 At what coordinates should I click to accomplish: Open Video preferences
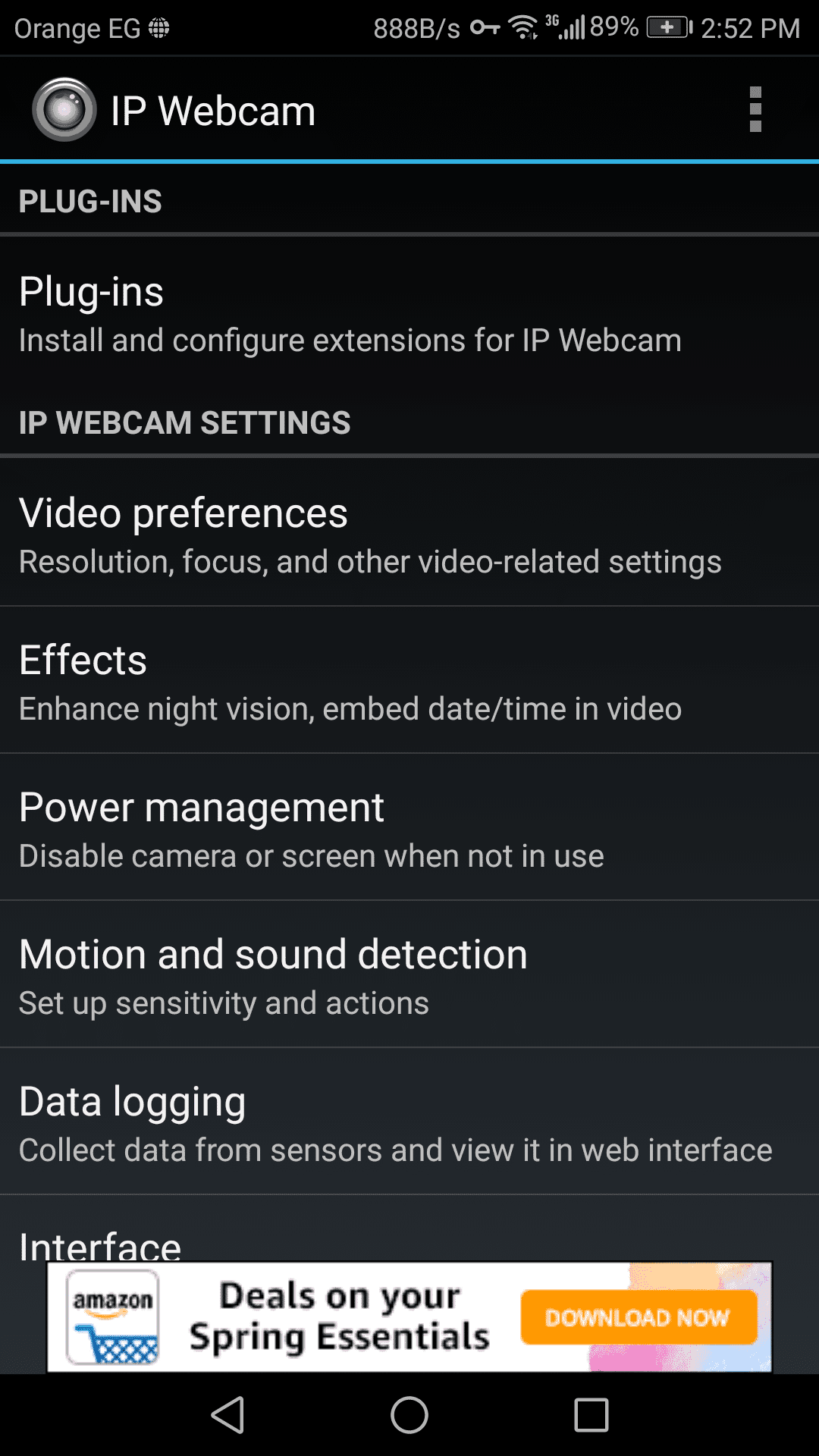[409, 535]
